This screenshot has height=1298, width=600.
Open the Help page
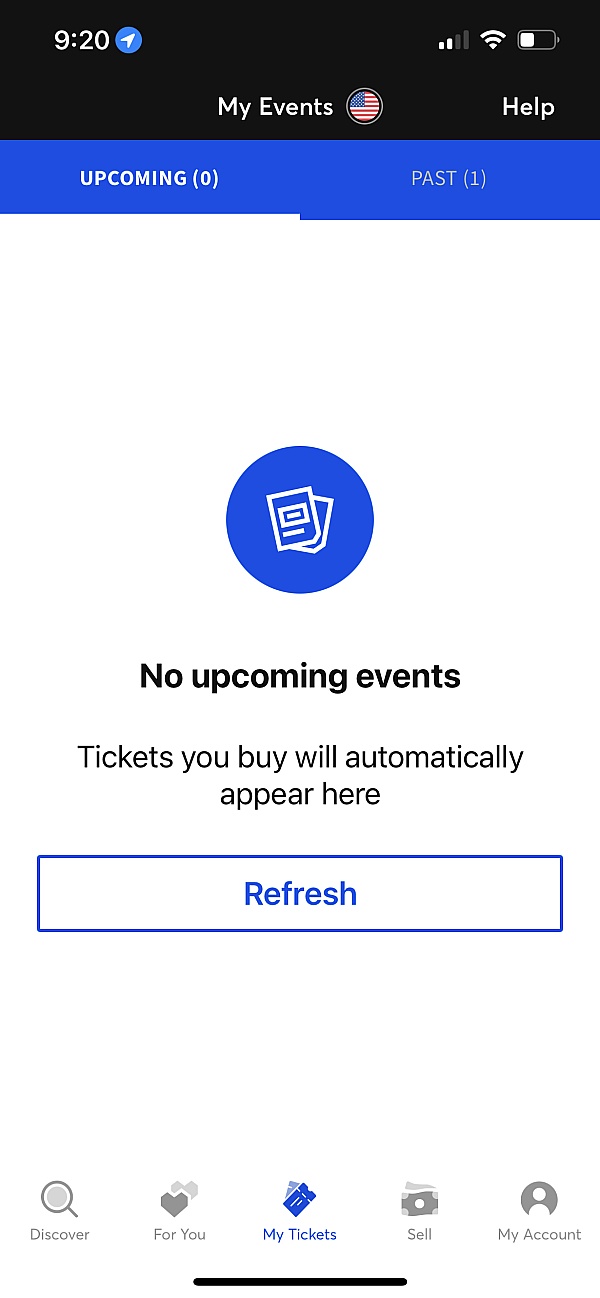click(528, 107)
